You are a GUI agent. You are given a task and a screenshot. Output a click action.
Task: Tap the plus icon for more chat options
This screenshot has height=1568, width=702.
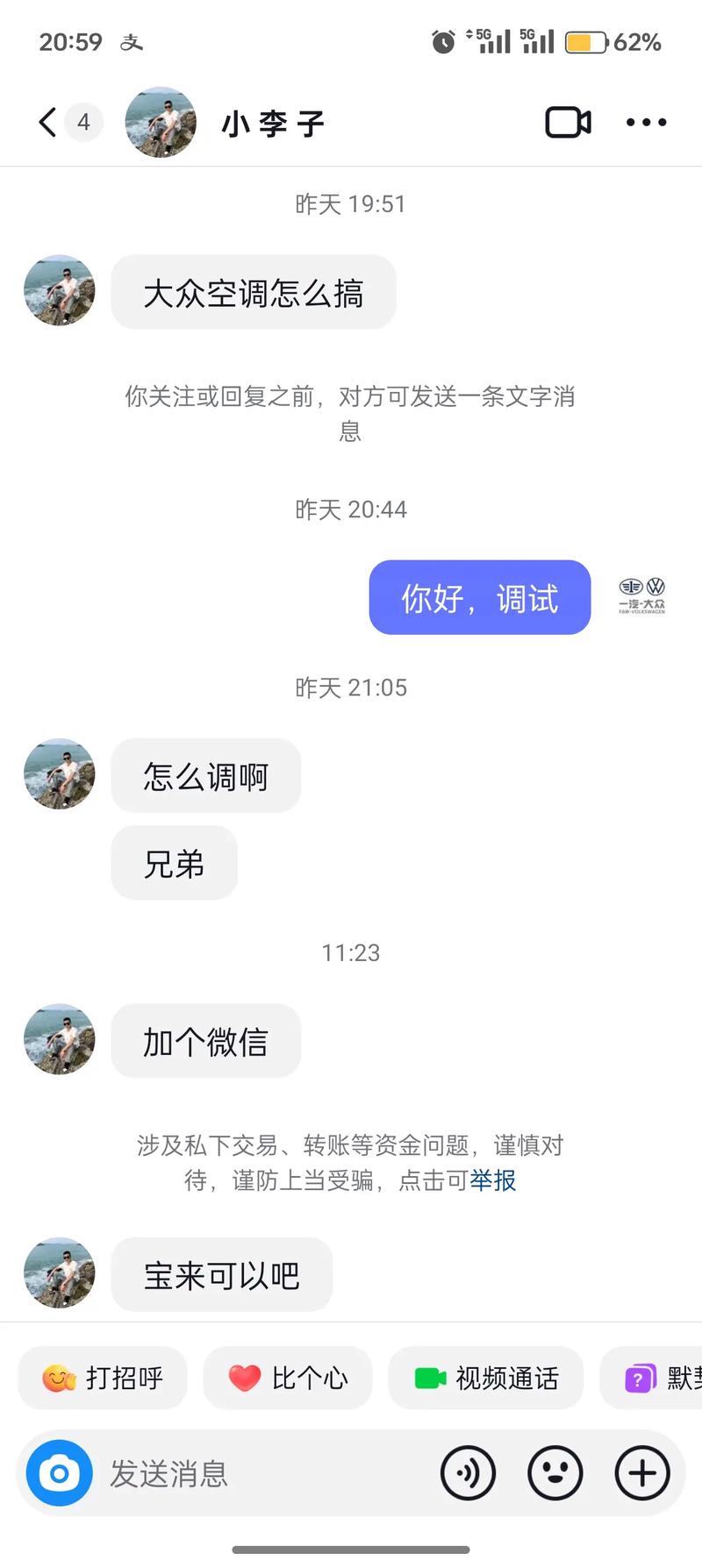click(641, 1473)
